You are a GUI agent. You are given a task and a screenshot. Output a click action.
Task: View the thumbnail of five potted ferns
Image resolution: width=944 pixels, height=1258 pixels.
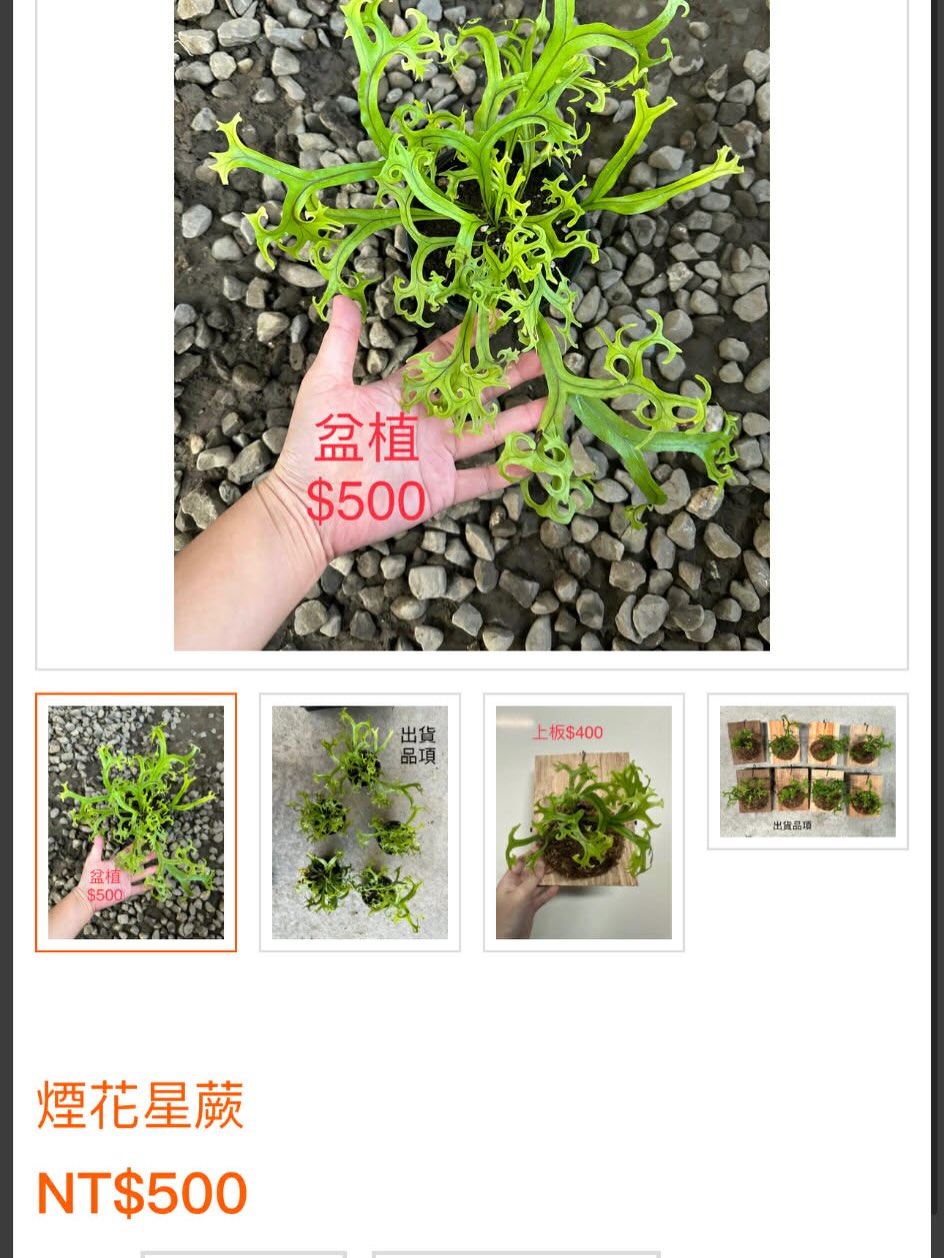coord(360,822)
